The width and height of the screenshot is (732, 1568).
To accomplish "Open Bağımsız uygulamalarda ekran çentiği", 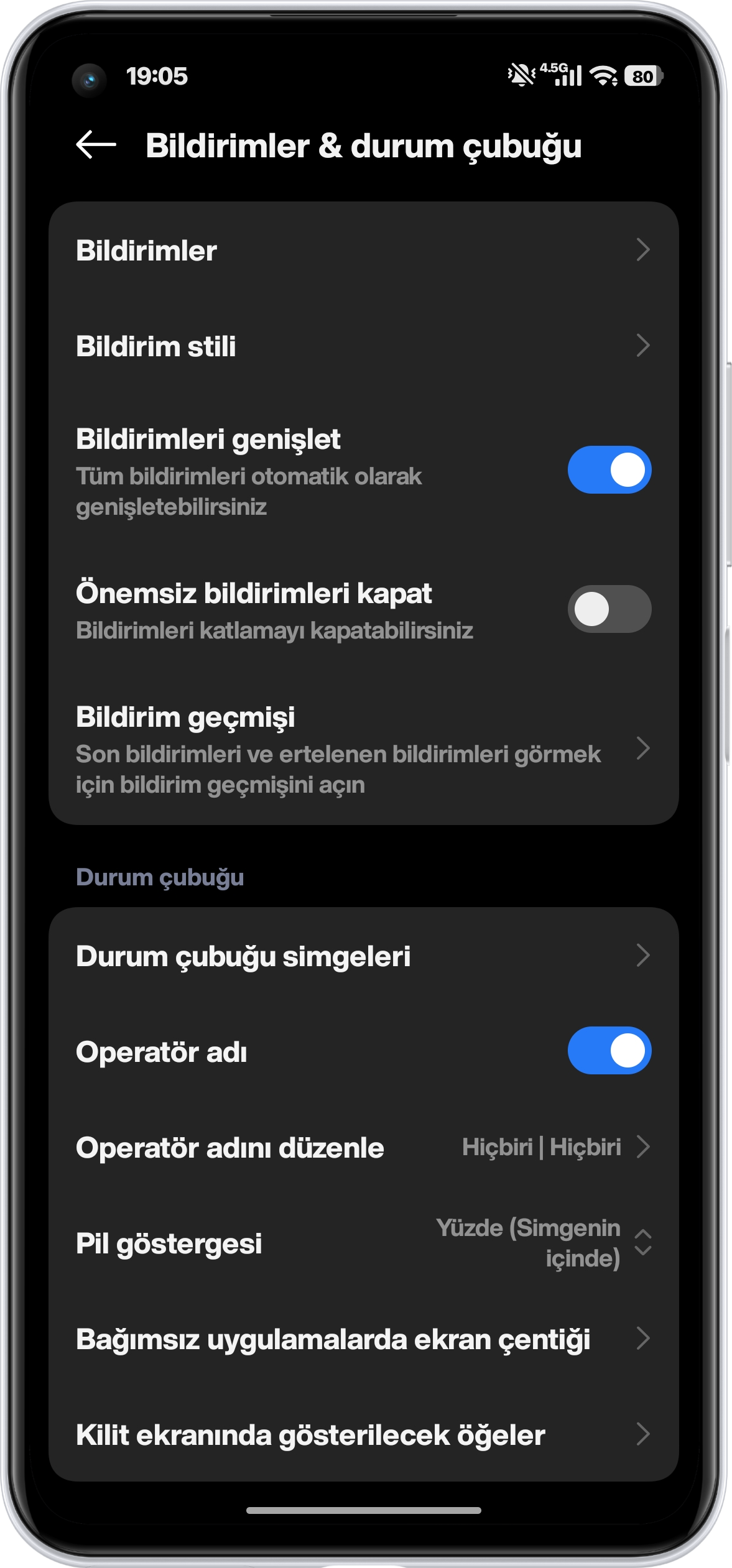I will click(x=363, y=1339).
